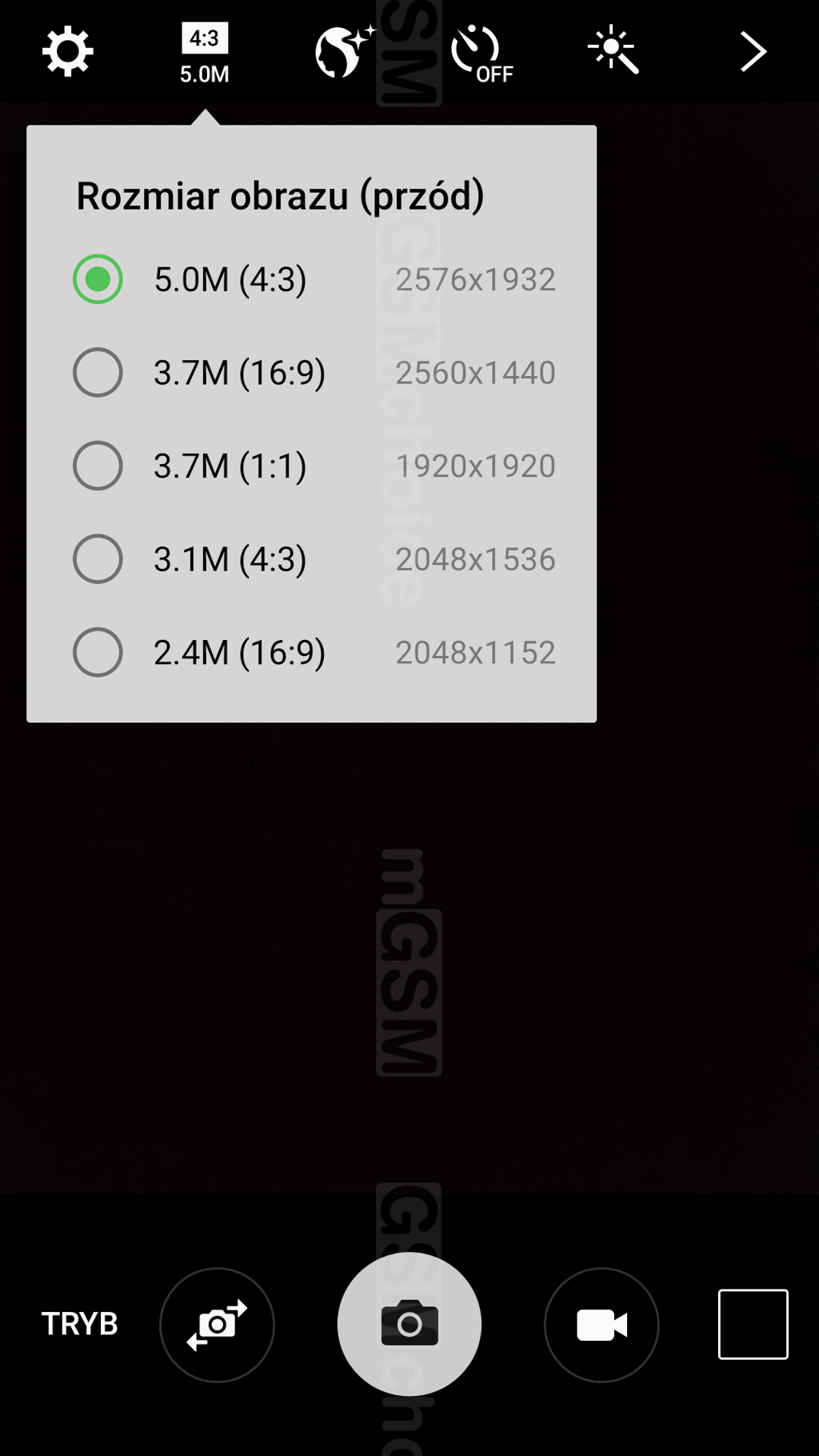819x1456 pixels.
Task: Pick 3.7M (1:1) 1920x1920 size
Action: click(x=314, y=466)
